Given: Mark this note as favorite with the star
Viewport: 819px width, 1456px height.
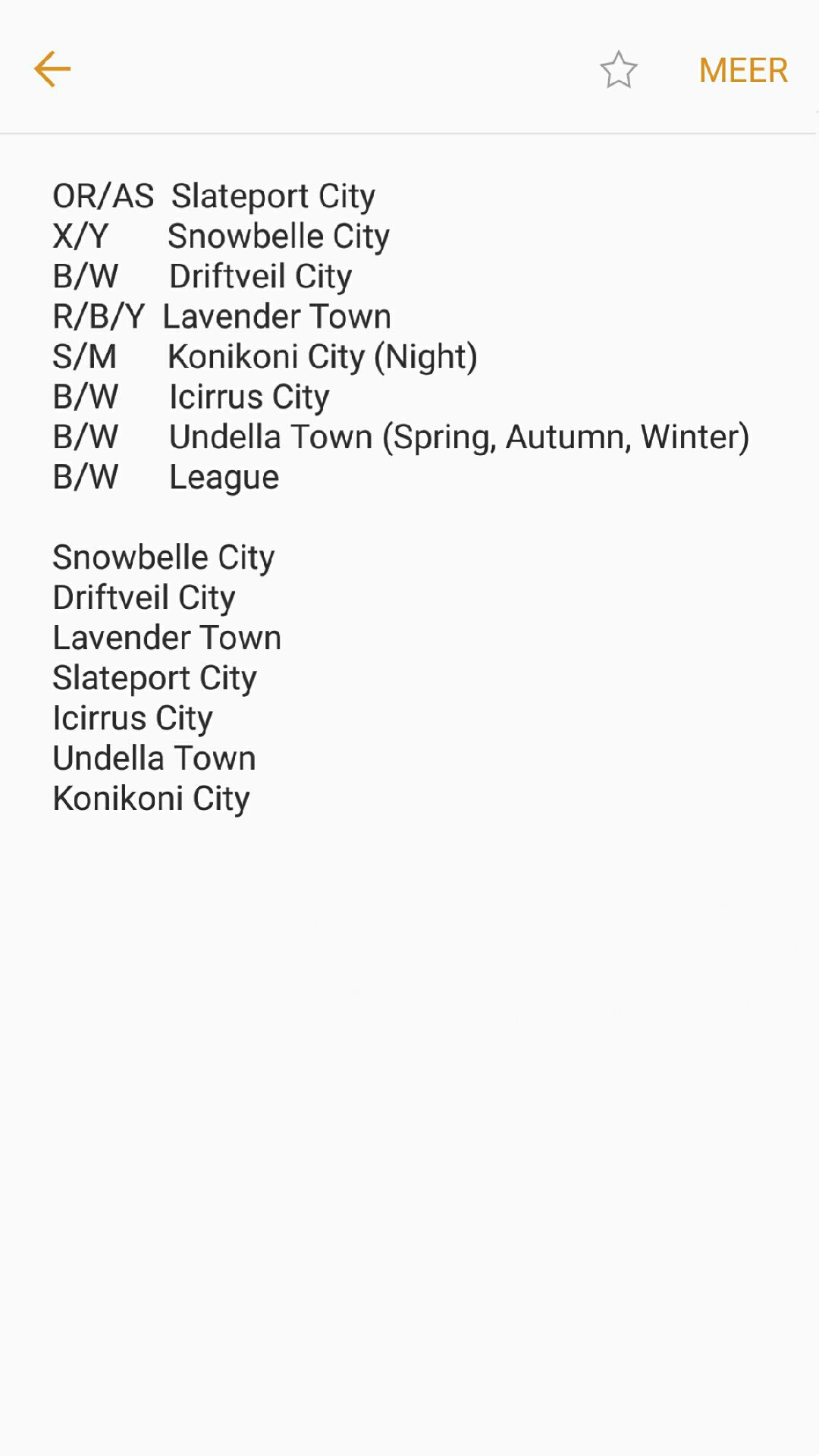Looking at the screenshot, I should 619,70.
